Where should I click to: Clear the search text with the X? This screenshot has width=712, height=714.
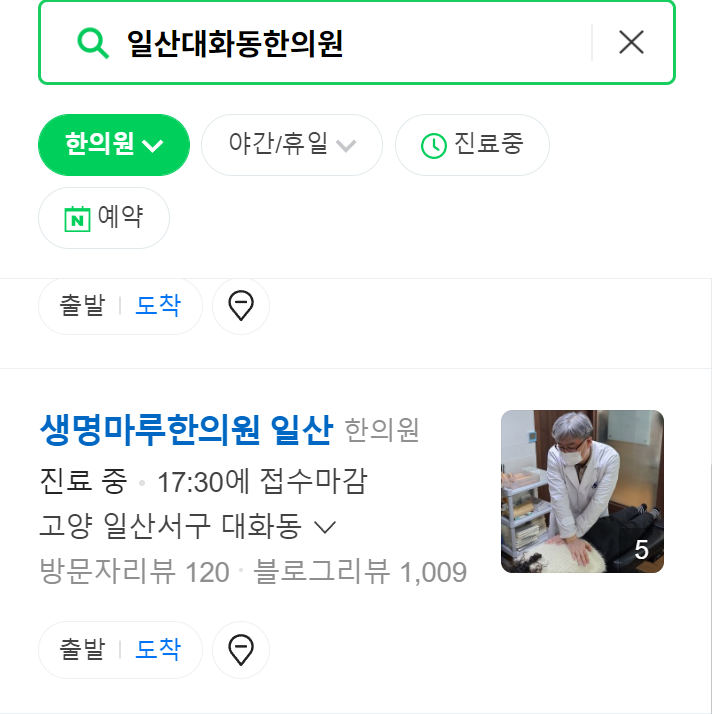click(631, 42)
